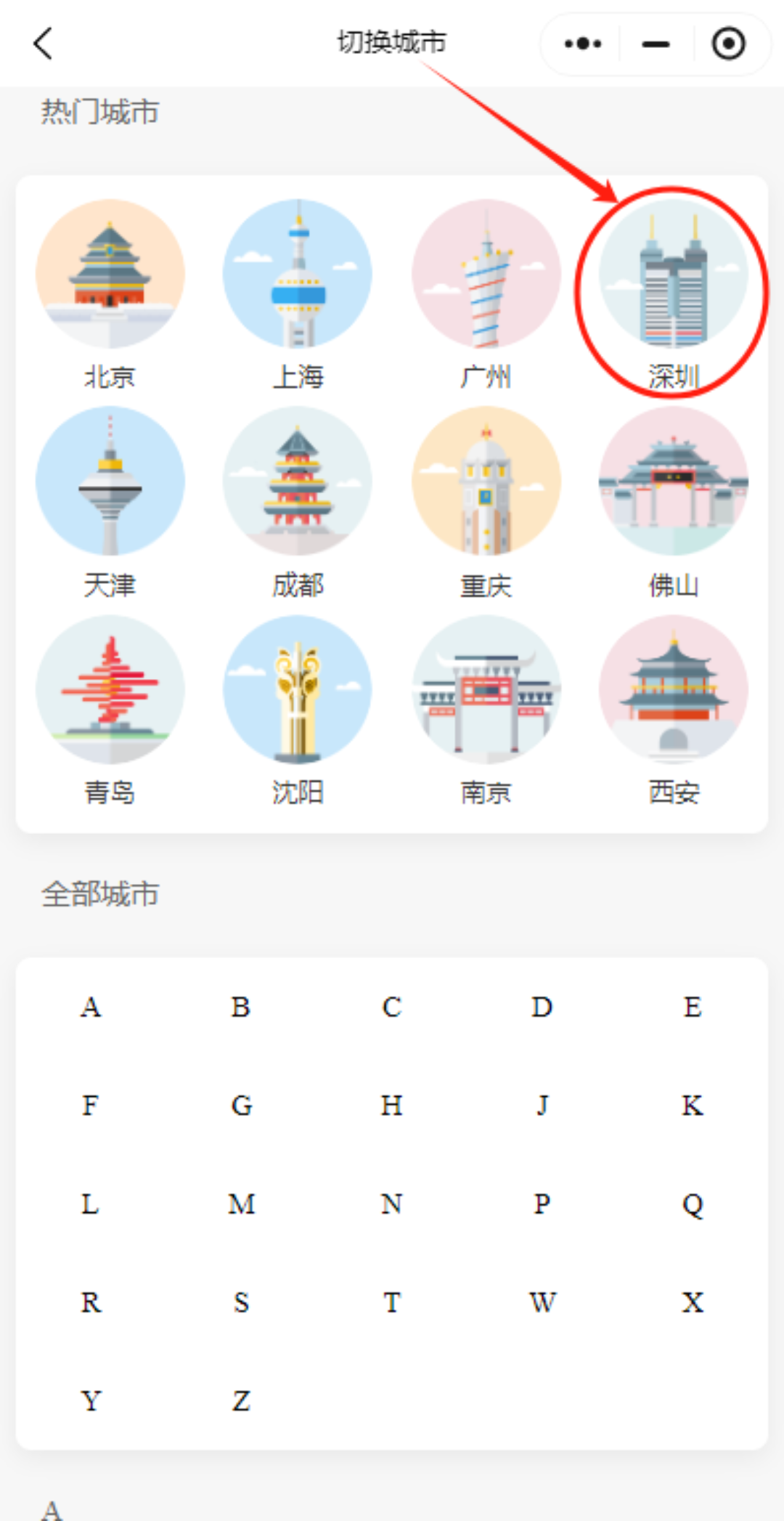Choose 重庆 as the city
Viewport: 784px width, 1521px height.
pyautogui.click(x=486, y=482)
